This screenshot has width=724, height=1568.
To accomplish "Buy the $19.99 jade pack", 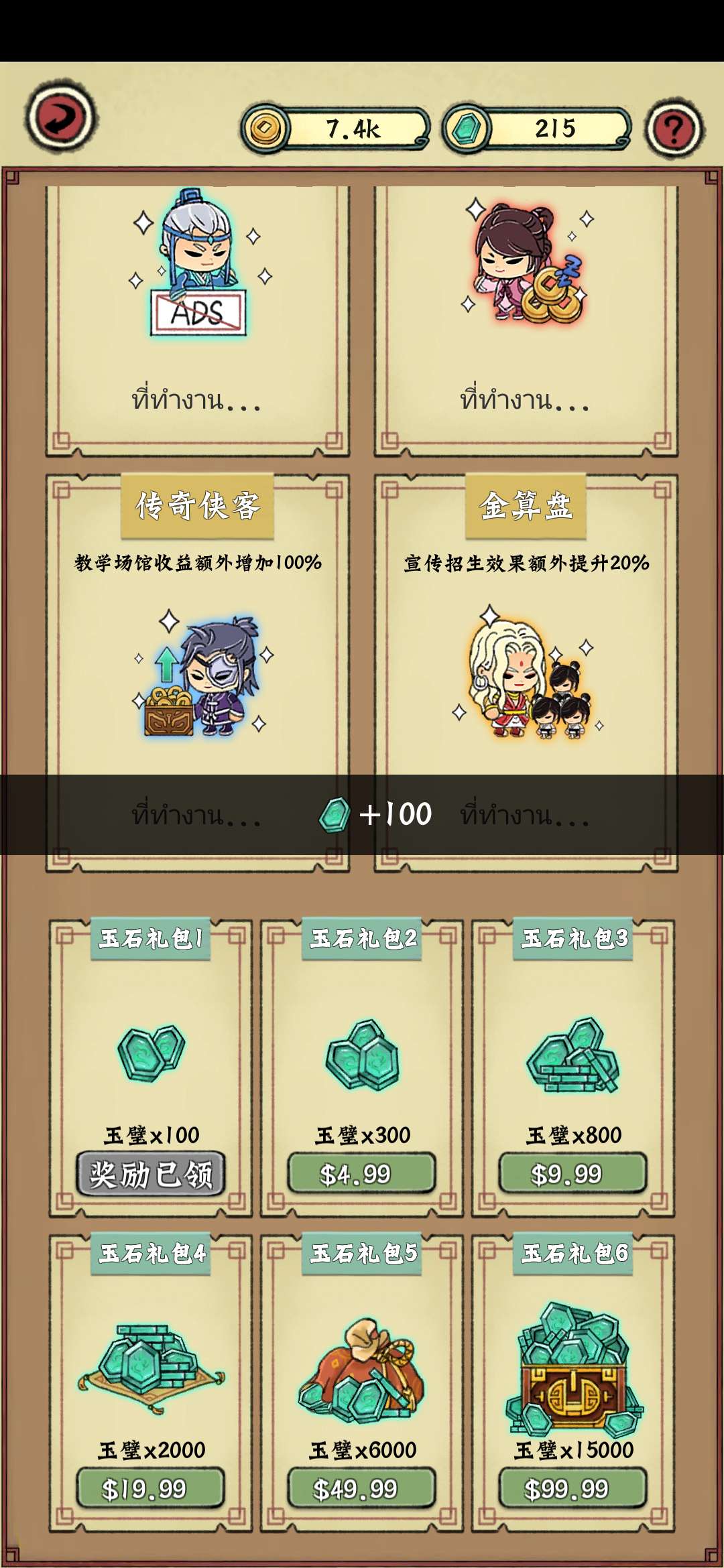I will [x=151, y=1488].
